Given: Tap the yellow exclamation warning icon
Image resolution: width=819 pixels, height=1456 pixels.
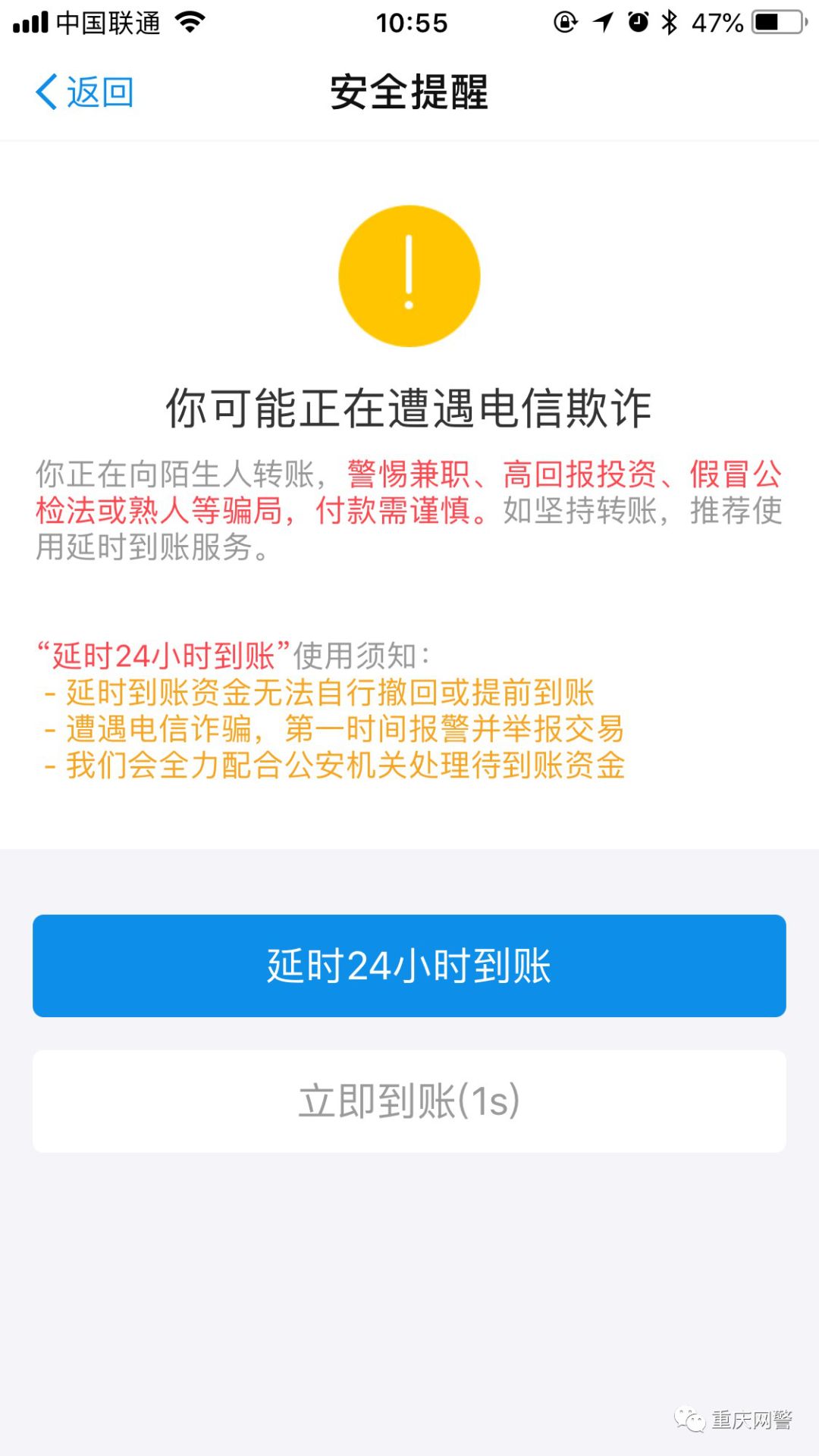Looking at the screenshot, I should click(x=409, y=275).
